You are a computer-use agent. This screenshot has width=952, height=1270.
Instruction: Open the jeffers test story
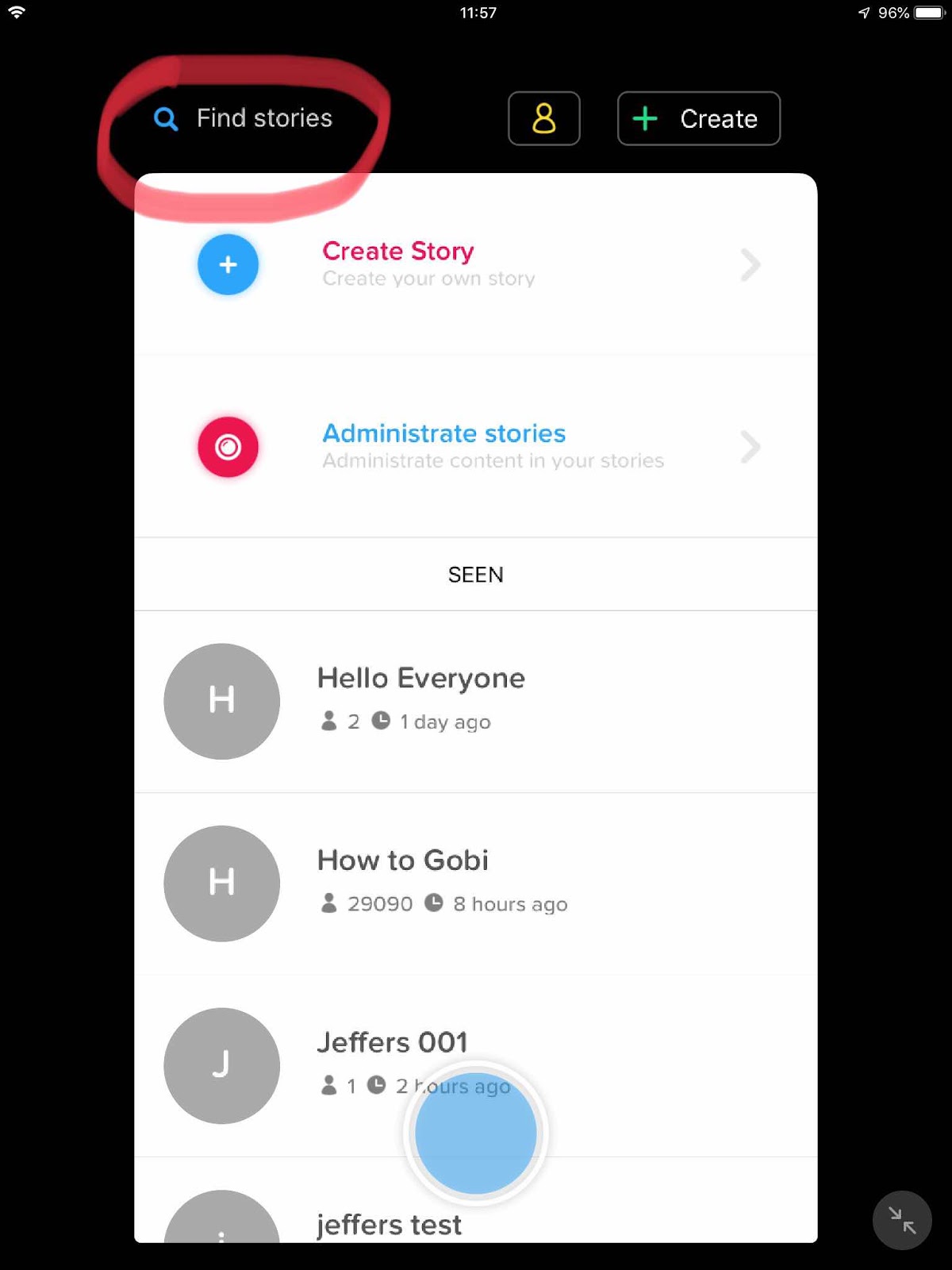click(389, 1223)
